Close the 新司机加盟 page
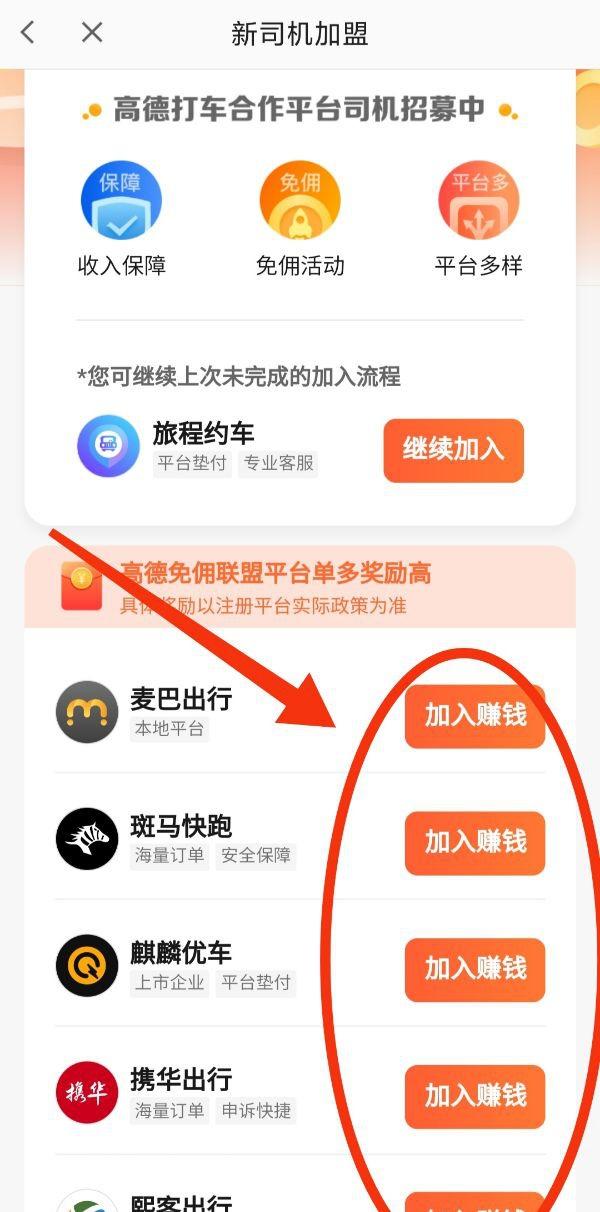 (92, 33)
